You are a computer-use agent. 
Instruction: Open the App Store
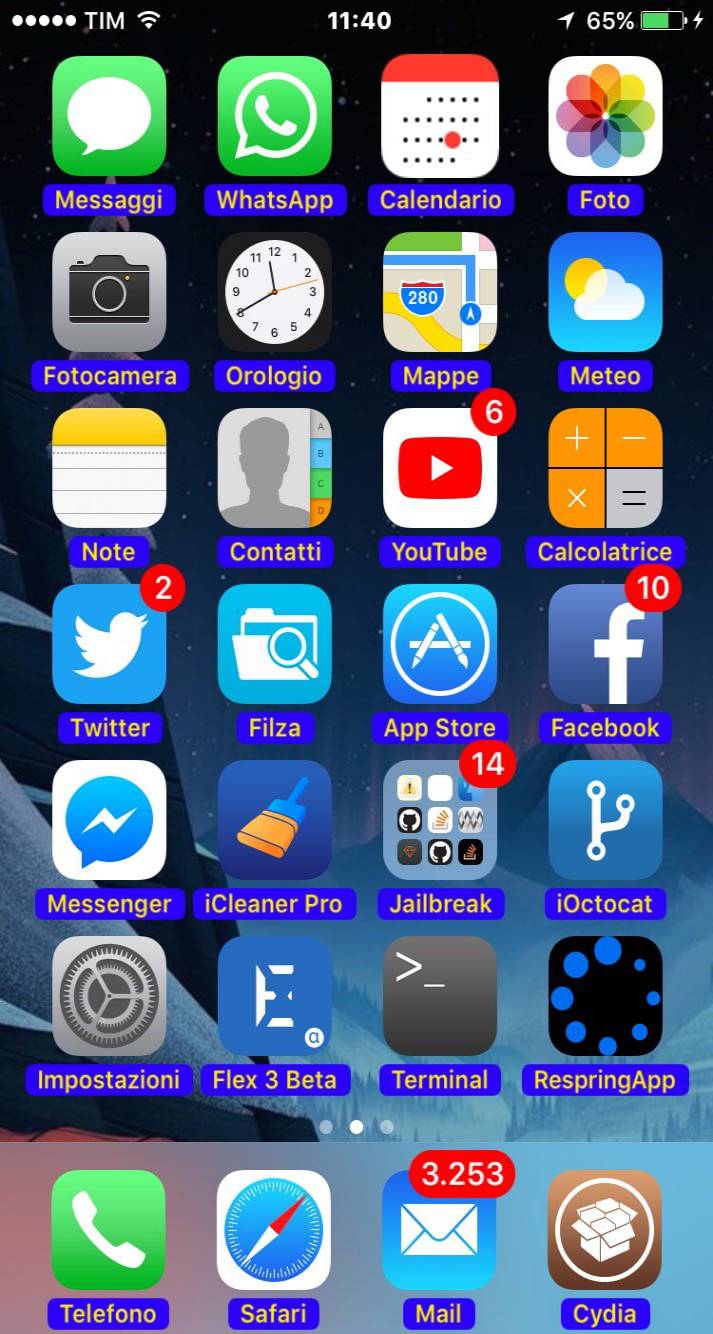coord(440,644)
